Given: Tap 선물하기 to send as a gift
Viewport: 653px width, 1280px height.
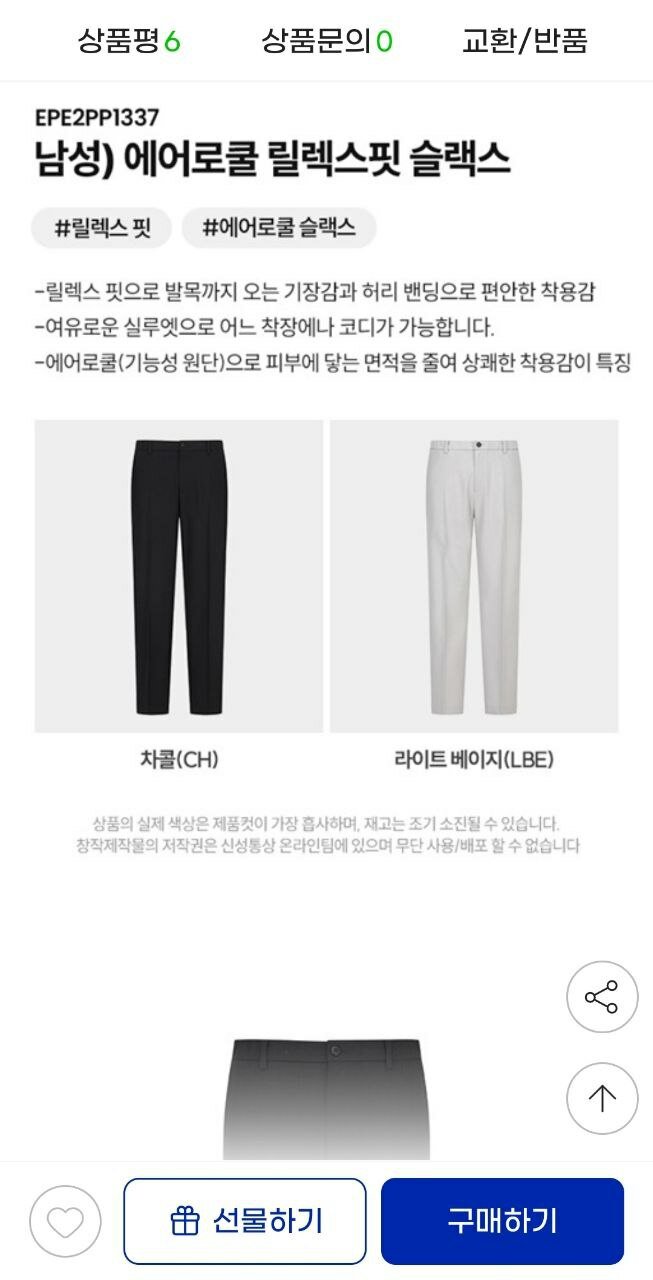Looking at the screenshot, I should pos(245,1221).
